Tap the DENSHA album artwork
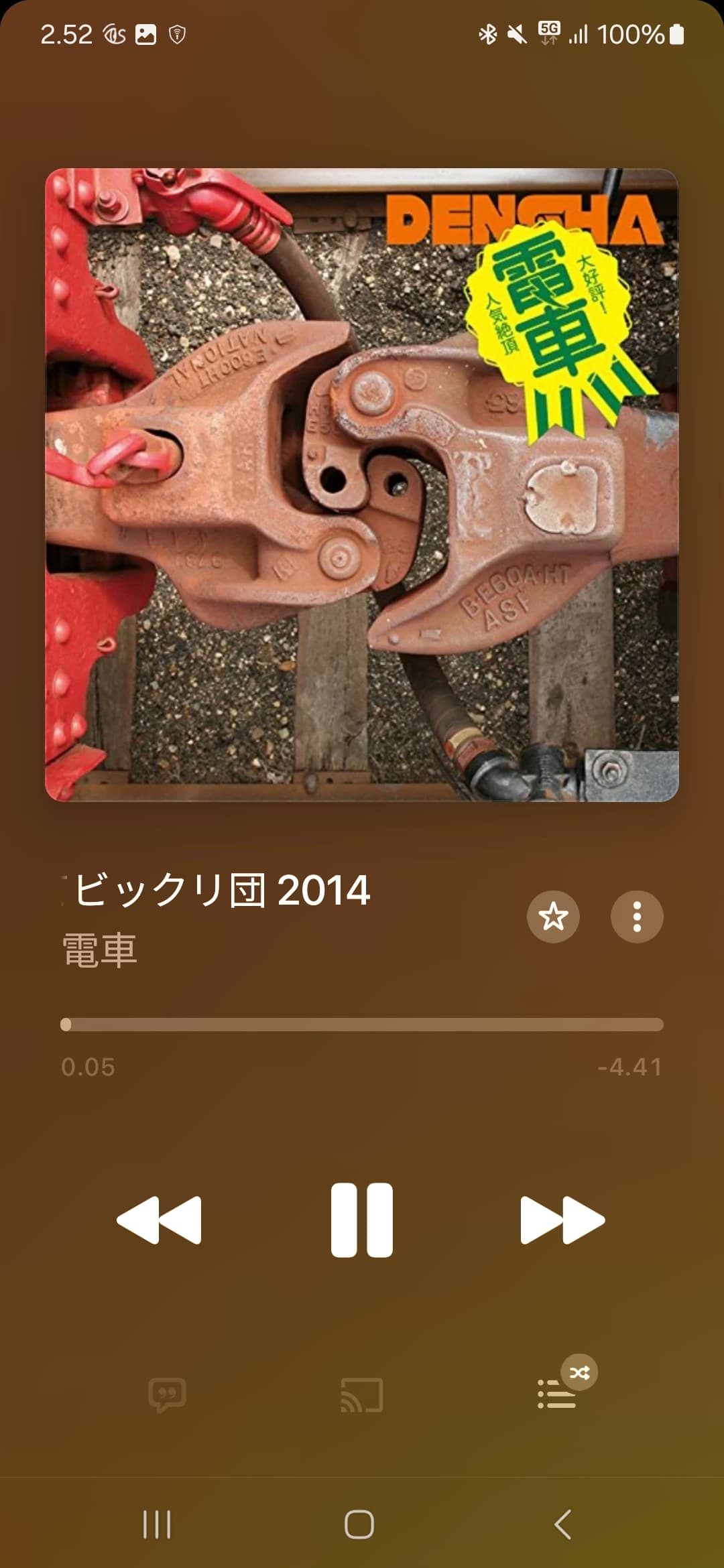Viewport: 724px width, 1568px height. click(x=362, y=484)
